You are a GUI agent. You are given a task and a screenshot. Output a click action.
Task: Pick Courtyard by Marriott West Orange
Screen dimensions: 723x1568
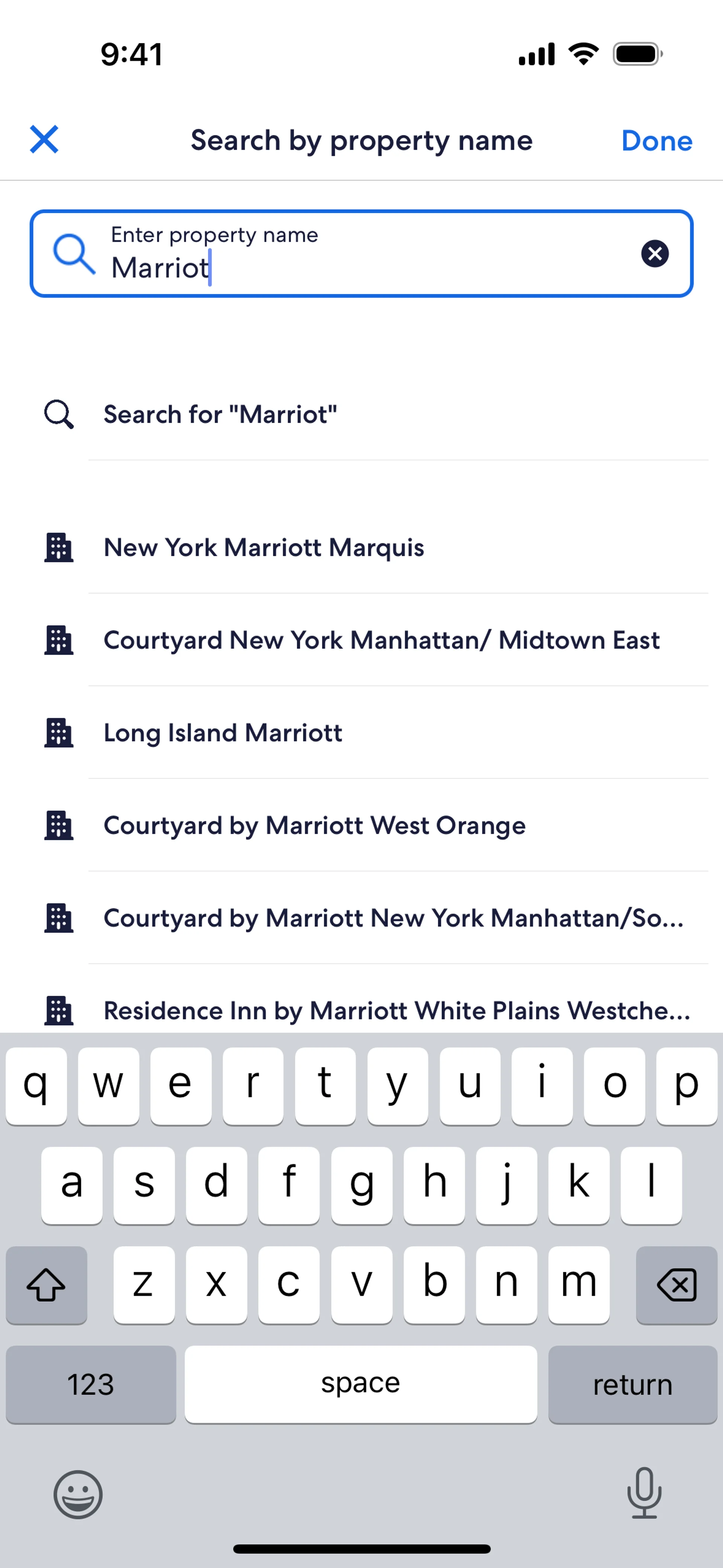(361, 825)
